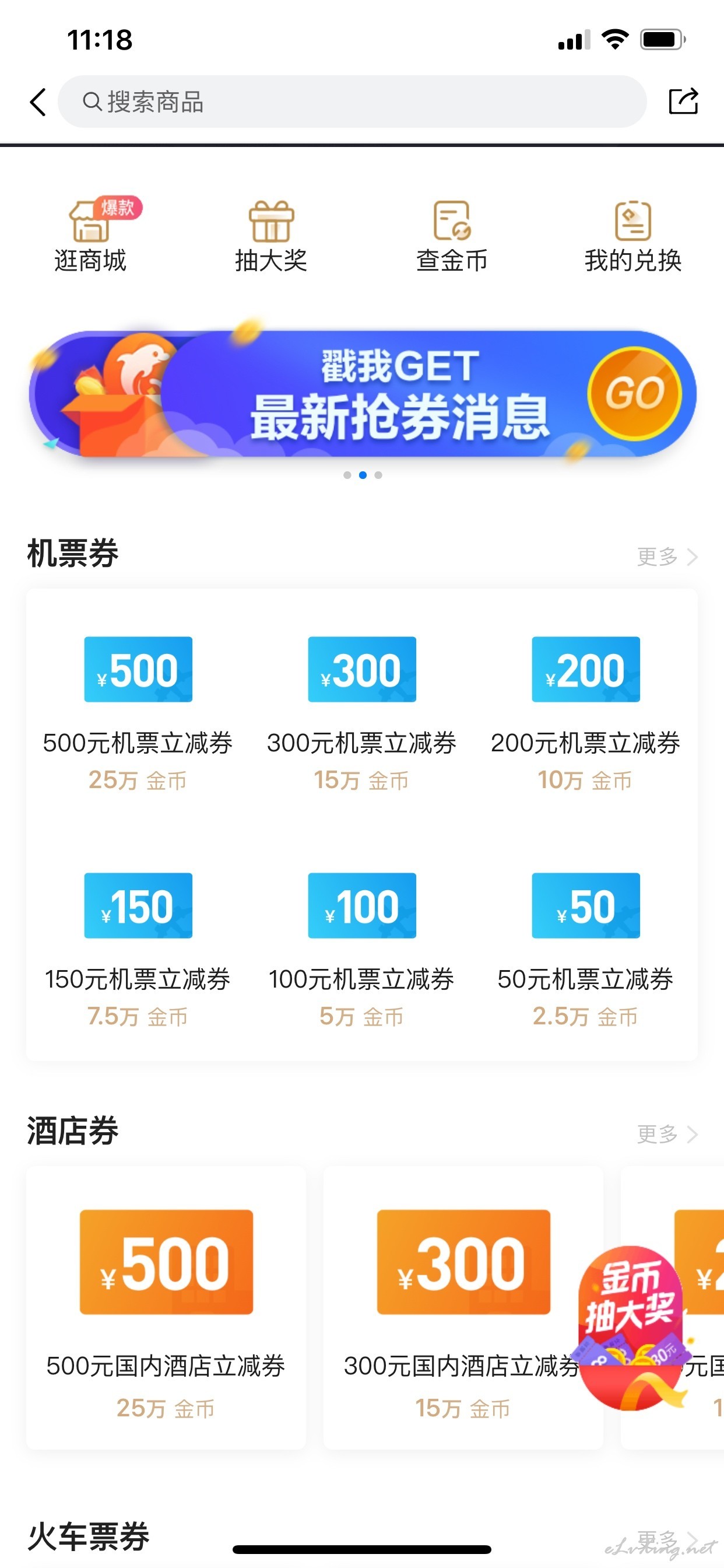Screen dimensions: 724x1568
Task: View more 机票券 coupons
Action: click(667, 556)
